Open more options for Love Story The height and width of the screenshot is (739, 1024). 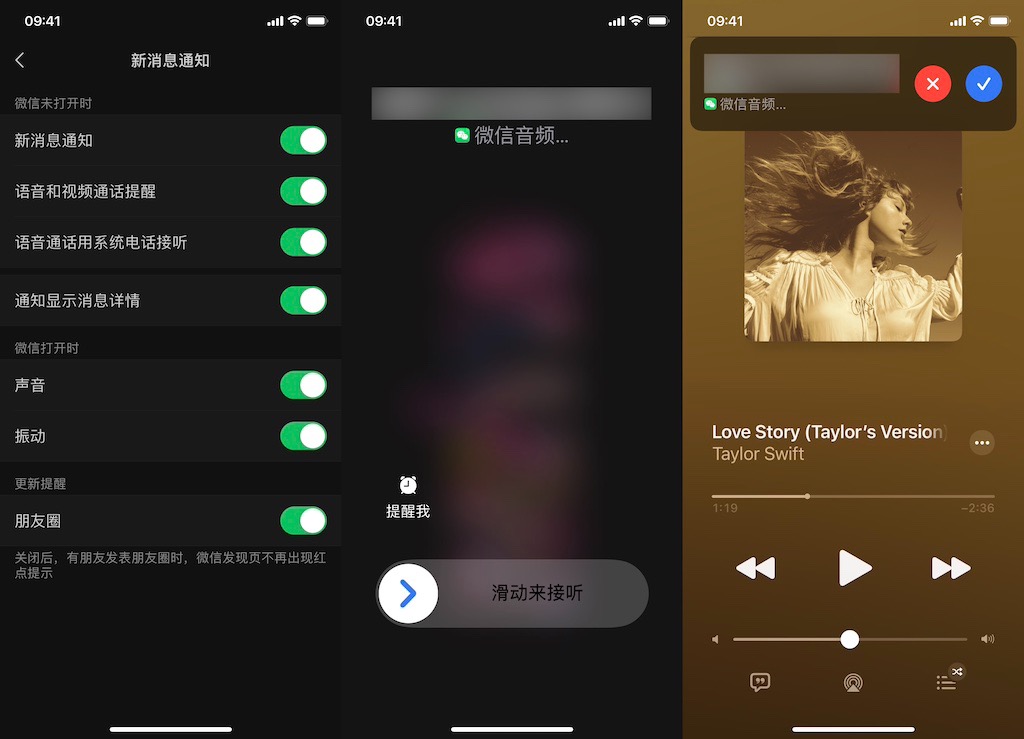click(982, 443)
